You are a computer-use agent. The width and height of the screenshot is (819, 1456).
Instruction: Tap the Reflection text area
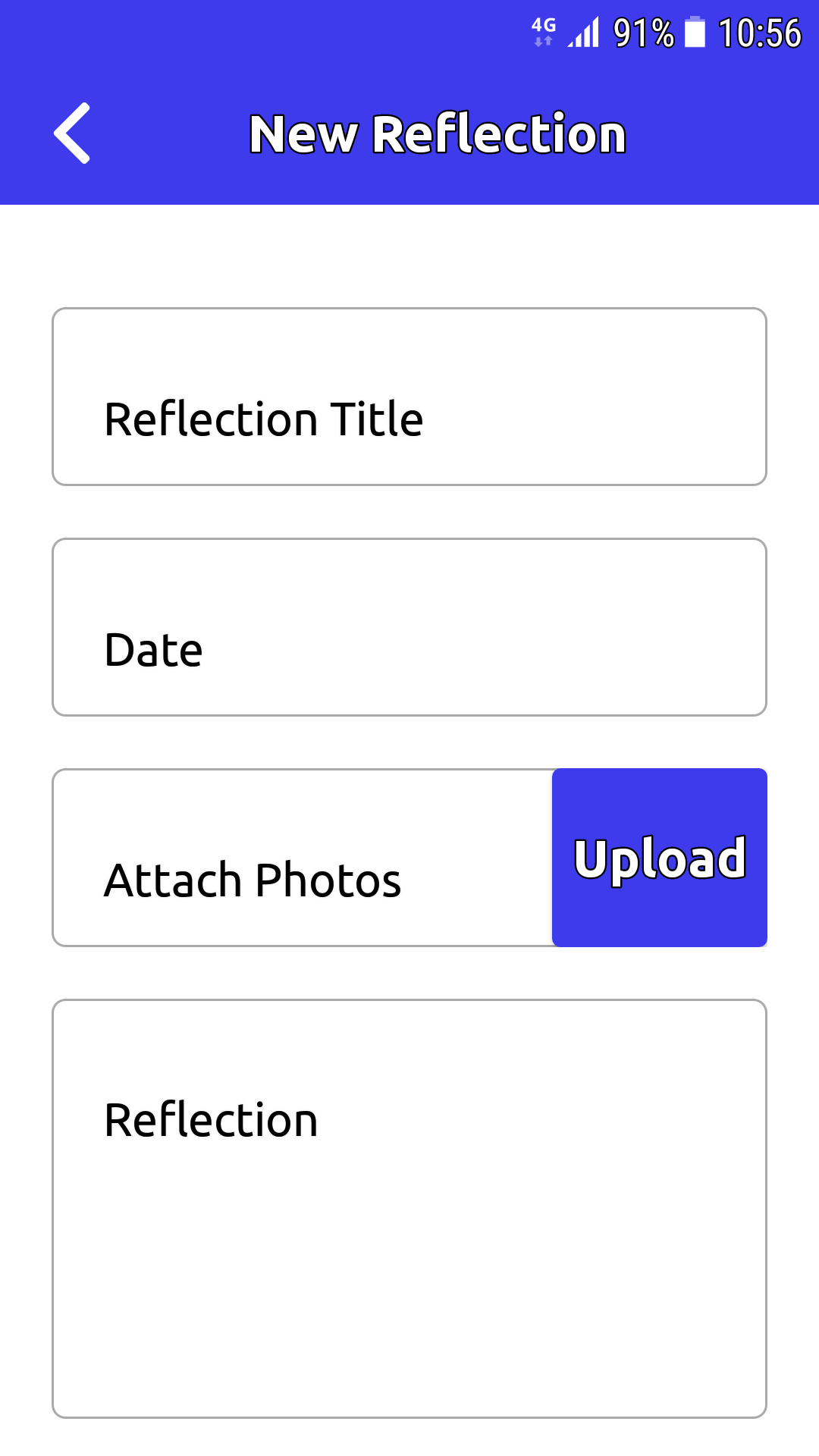coord(409,1209)
